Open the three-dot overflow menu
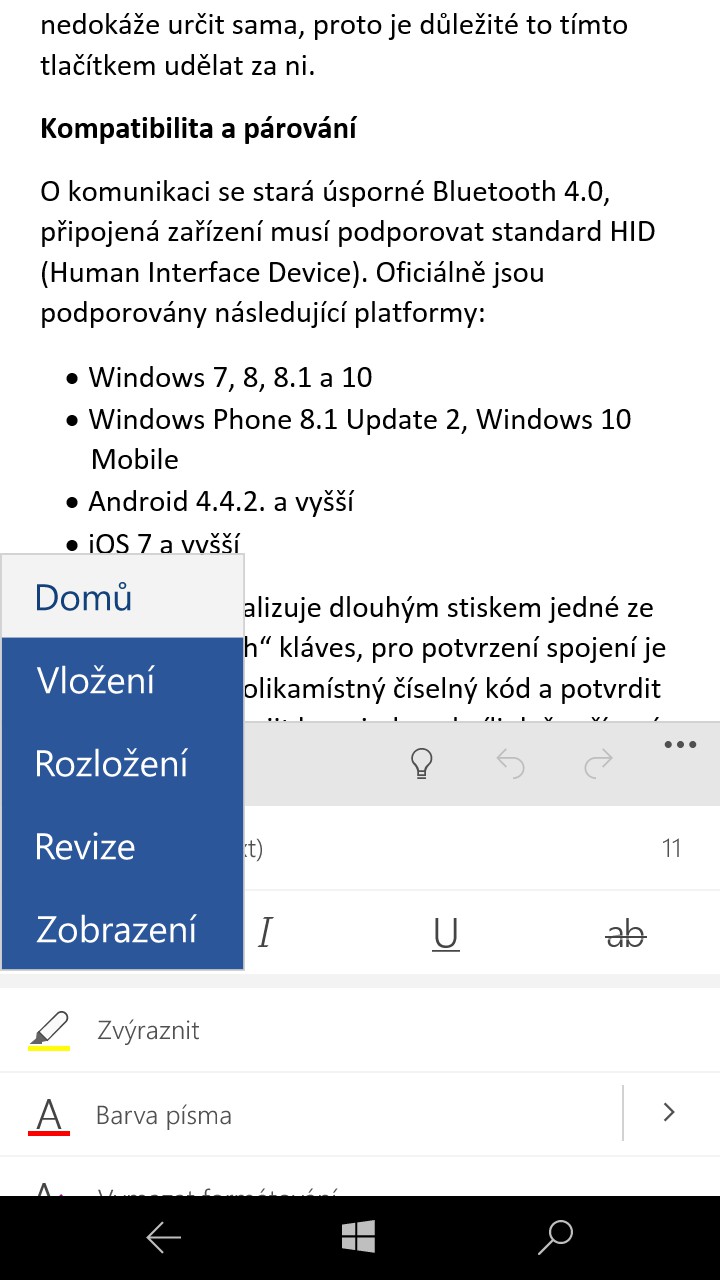The height and width of the screenshot is (1280, 720). 680,744
